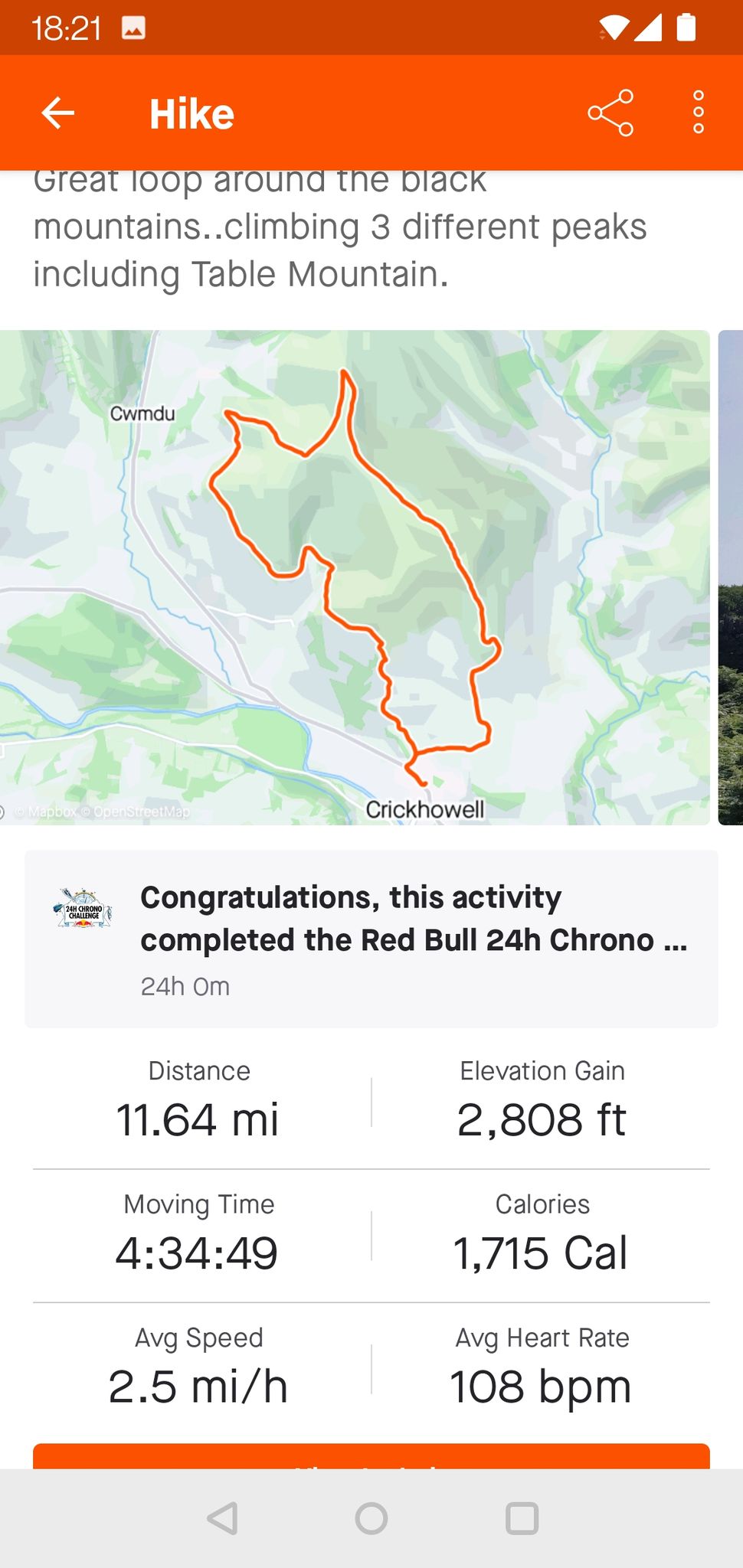Open the recent apps view
The image size is (743, 1568).
coord(522,1517)
